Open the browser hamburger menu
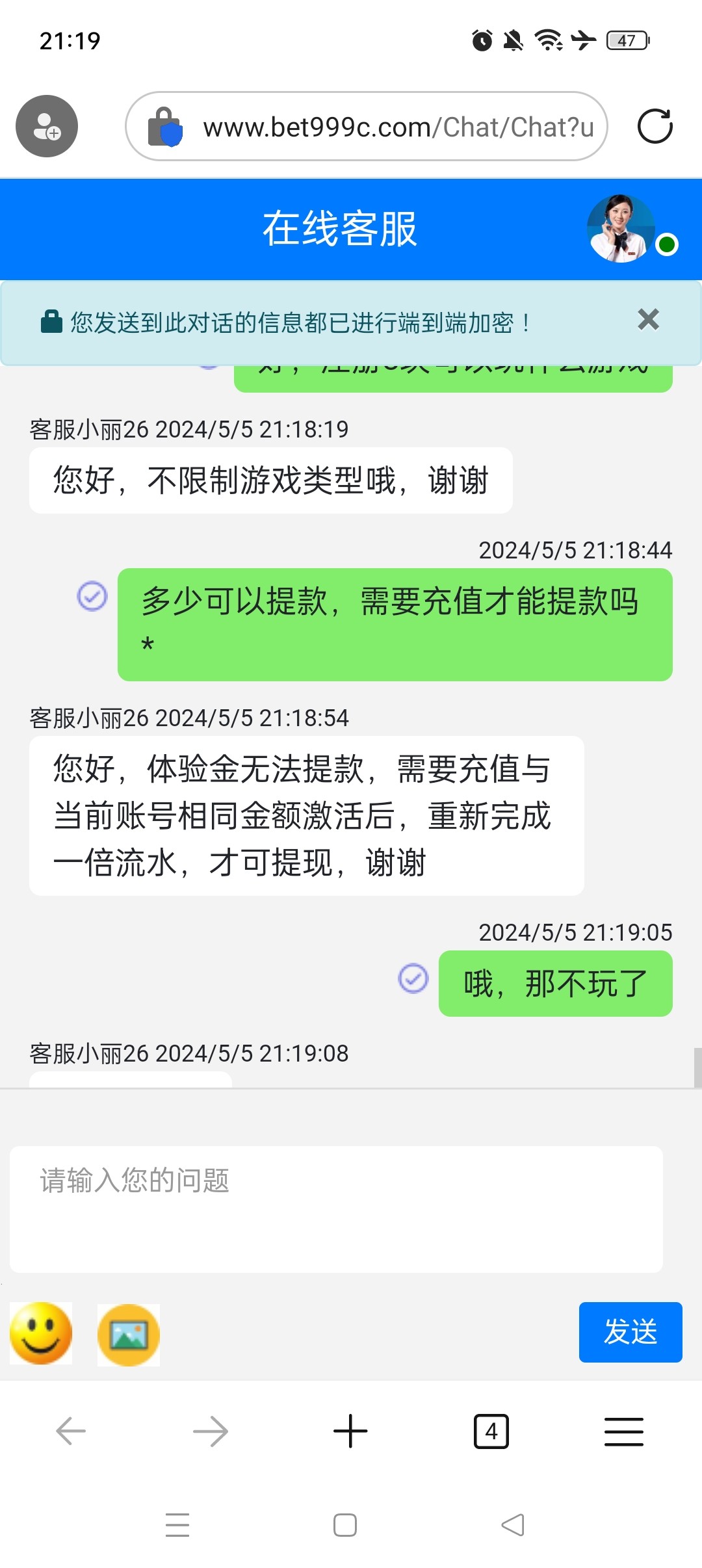 pos(623,1431)
